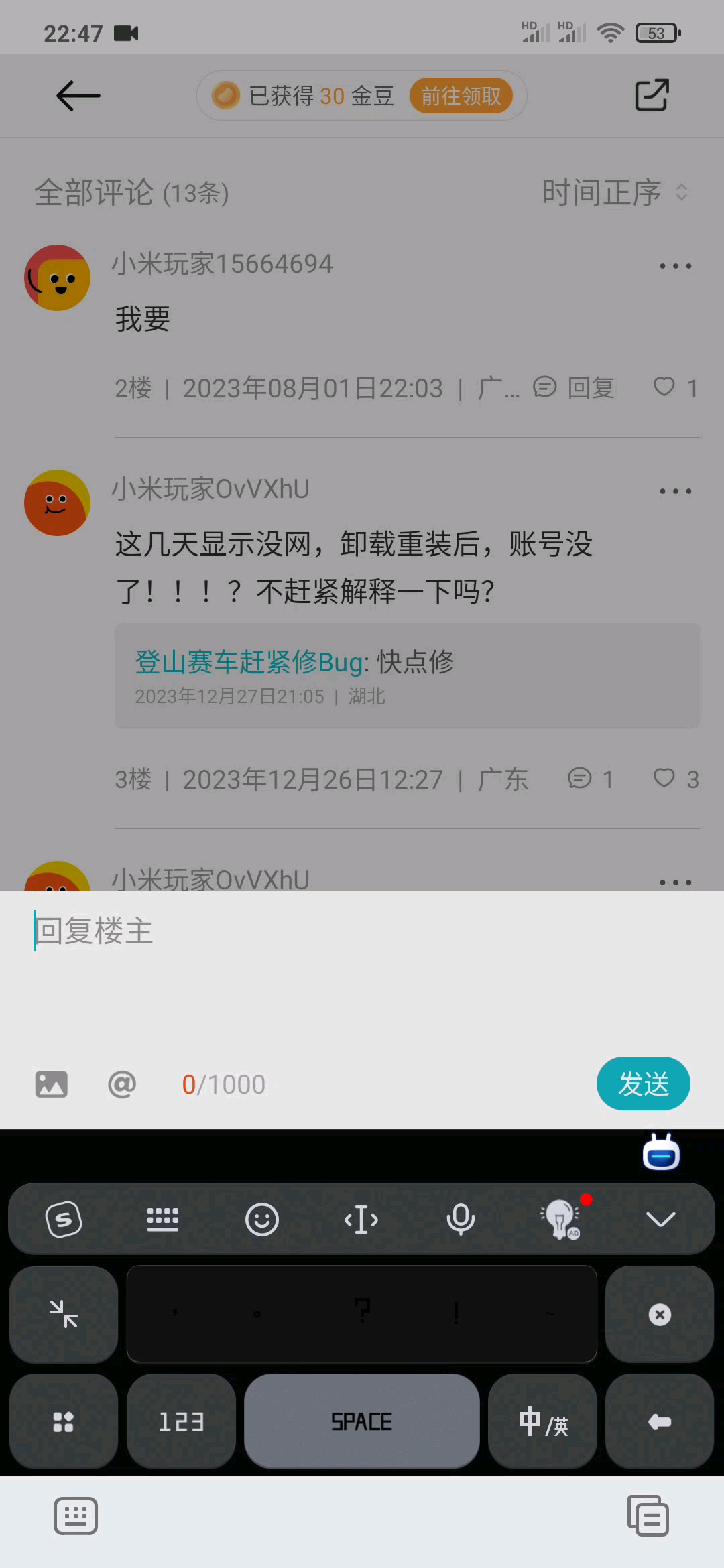Image resolution: width=724 pixels, height=1568 pixels.
Task: Share this post with the top-right icon
Action: coord(652,95)
